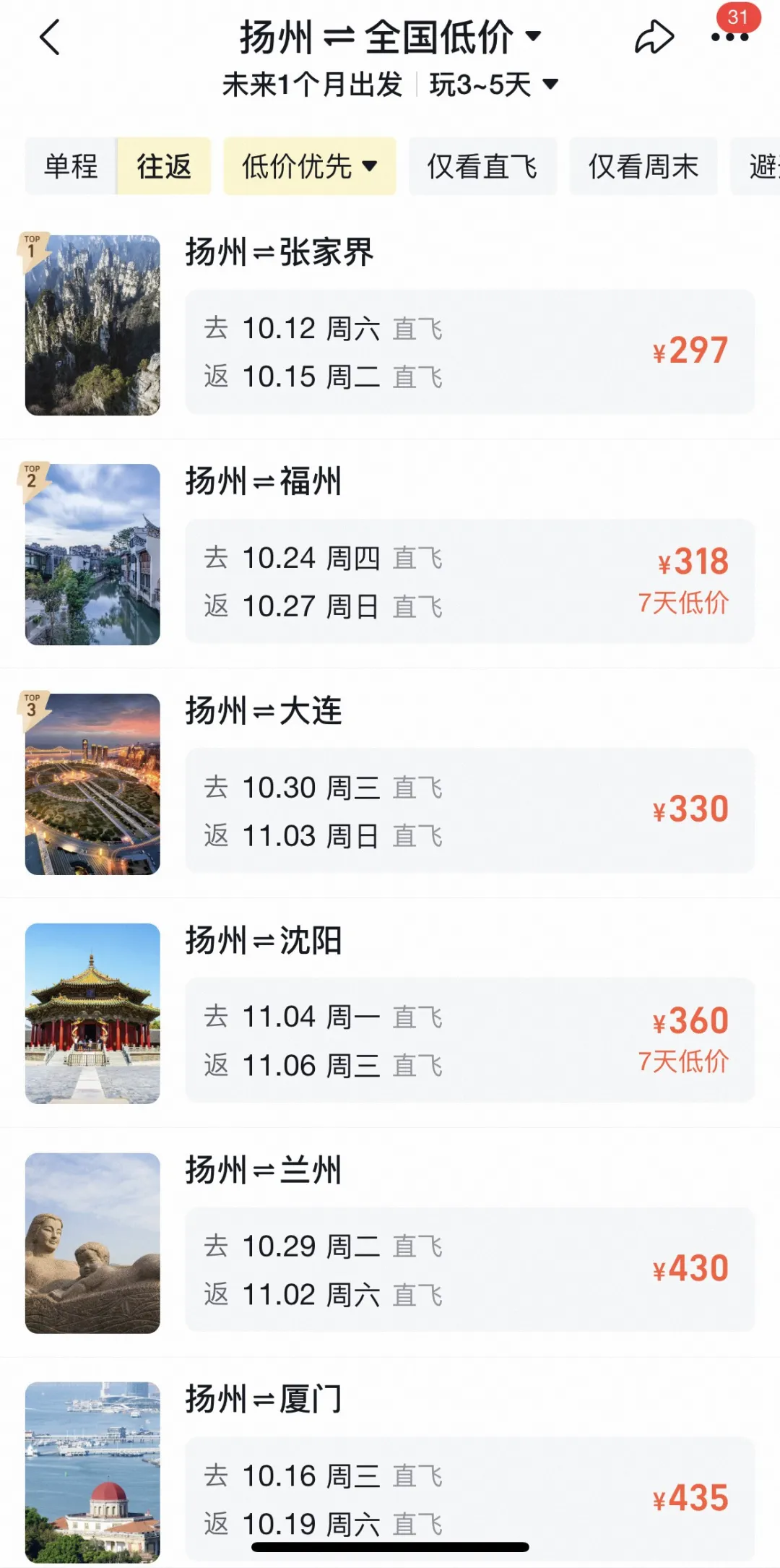Select the 扬州⇌大连 ¥330 flight card
Image resolution: width=780 pixels, height=1568 pixels.
point(469,811)
